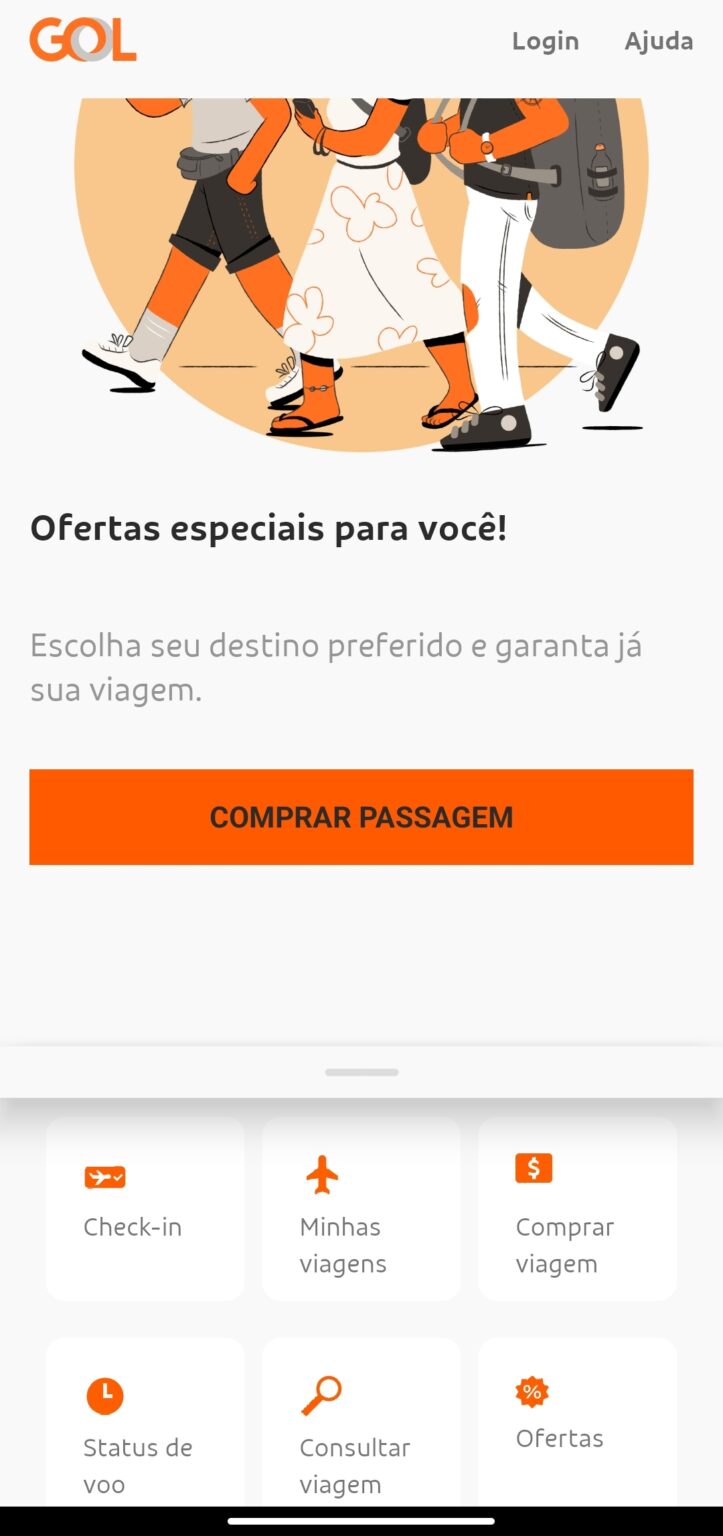Select the Check-in ticket icon
The image size is (723, 1536).
[104, 1178]
